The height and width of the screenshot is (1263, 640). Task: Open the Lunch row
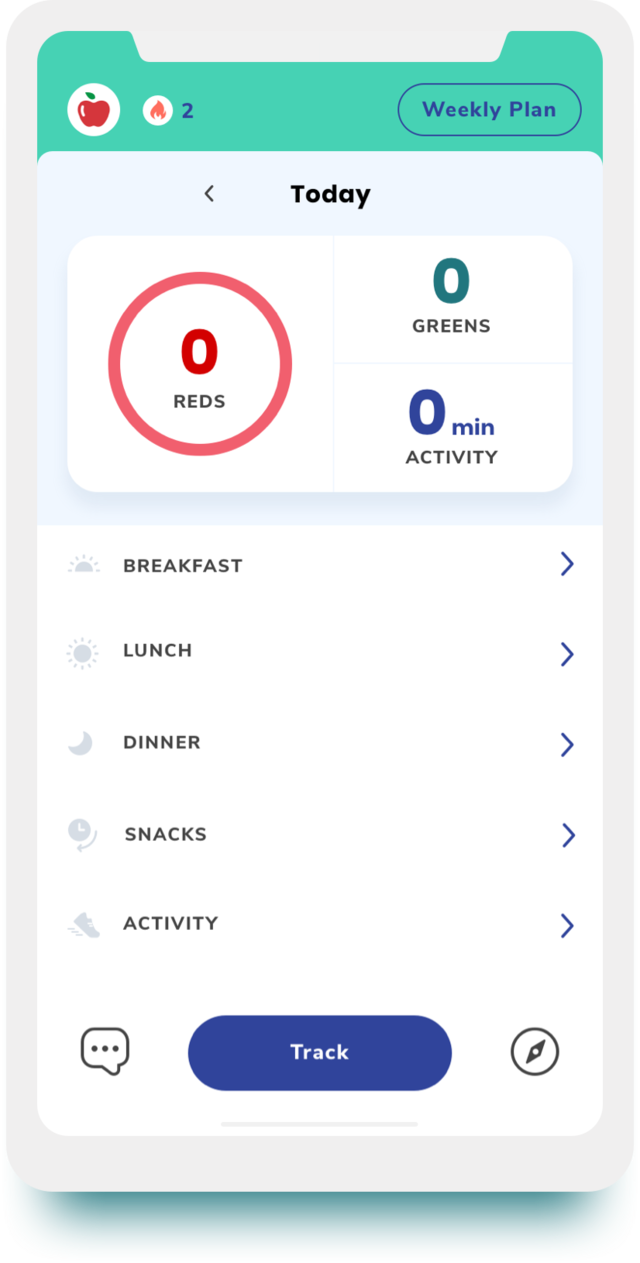[x=320, y=652]
